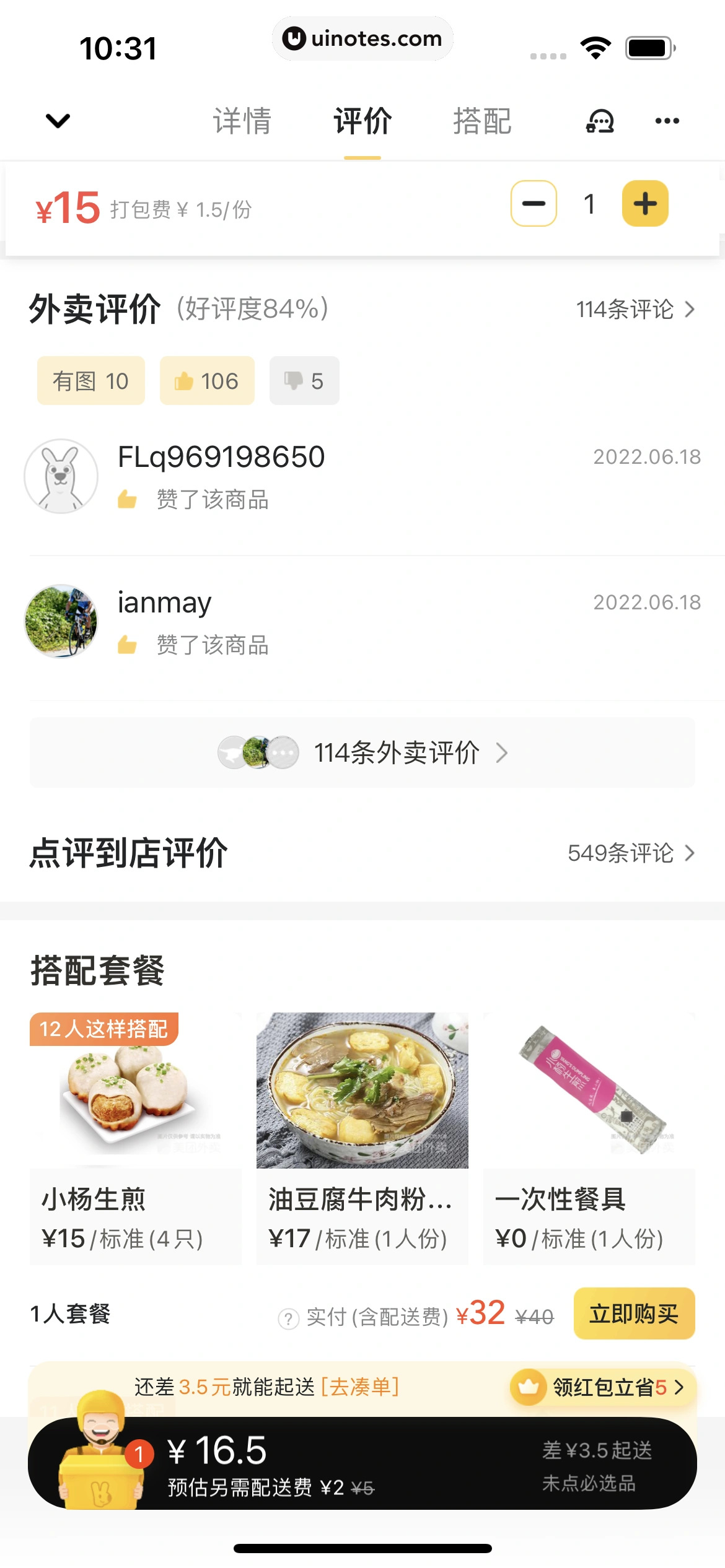Open the customer service chat icon
The width and height of the screenshot is (725, 1568).
(598, 121)
